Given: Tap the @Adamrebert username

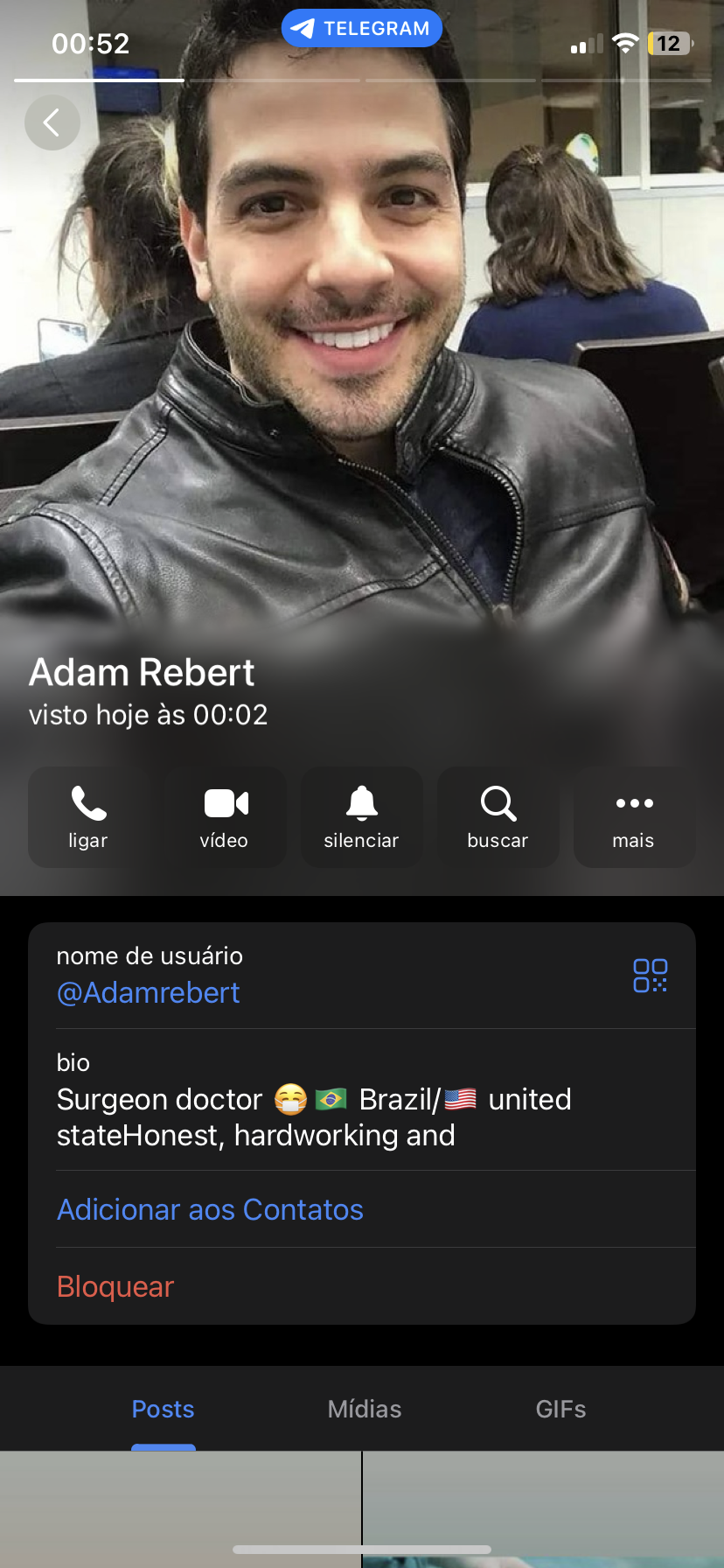Looking at the screenshot, I should [149, 993].
